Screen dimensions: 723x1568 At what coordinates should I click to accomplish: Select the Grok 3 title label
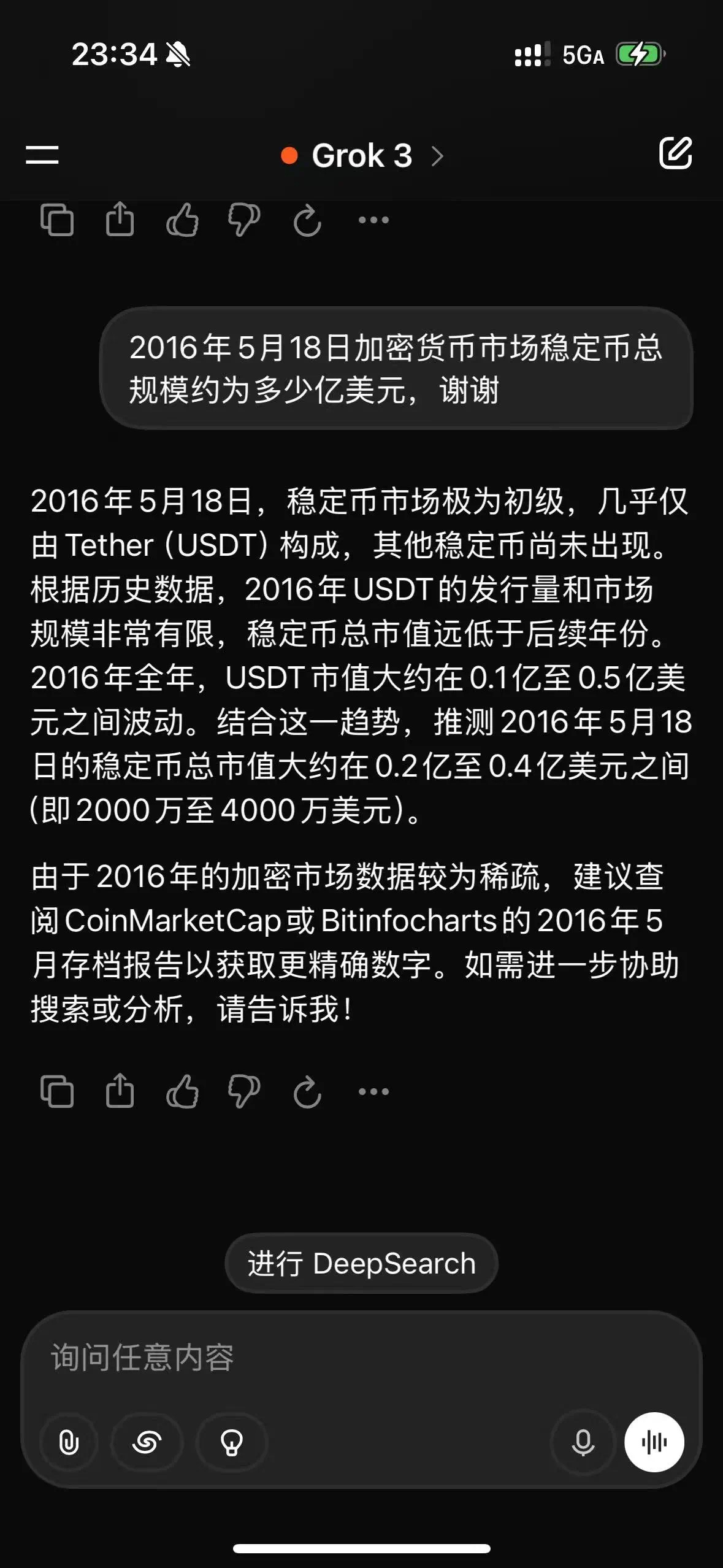coord(362,155)
